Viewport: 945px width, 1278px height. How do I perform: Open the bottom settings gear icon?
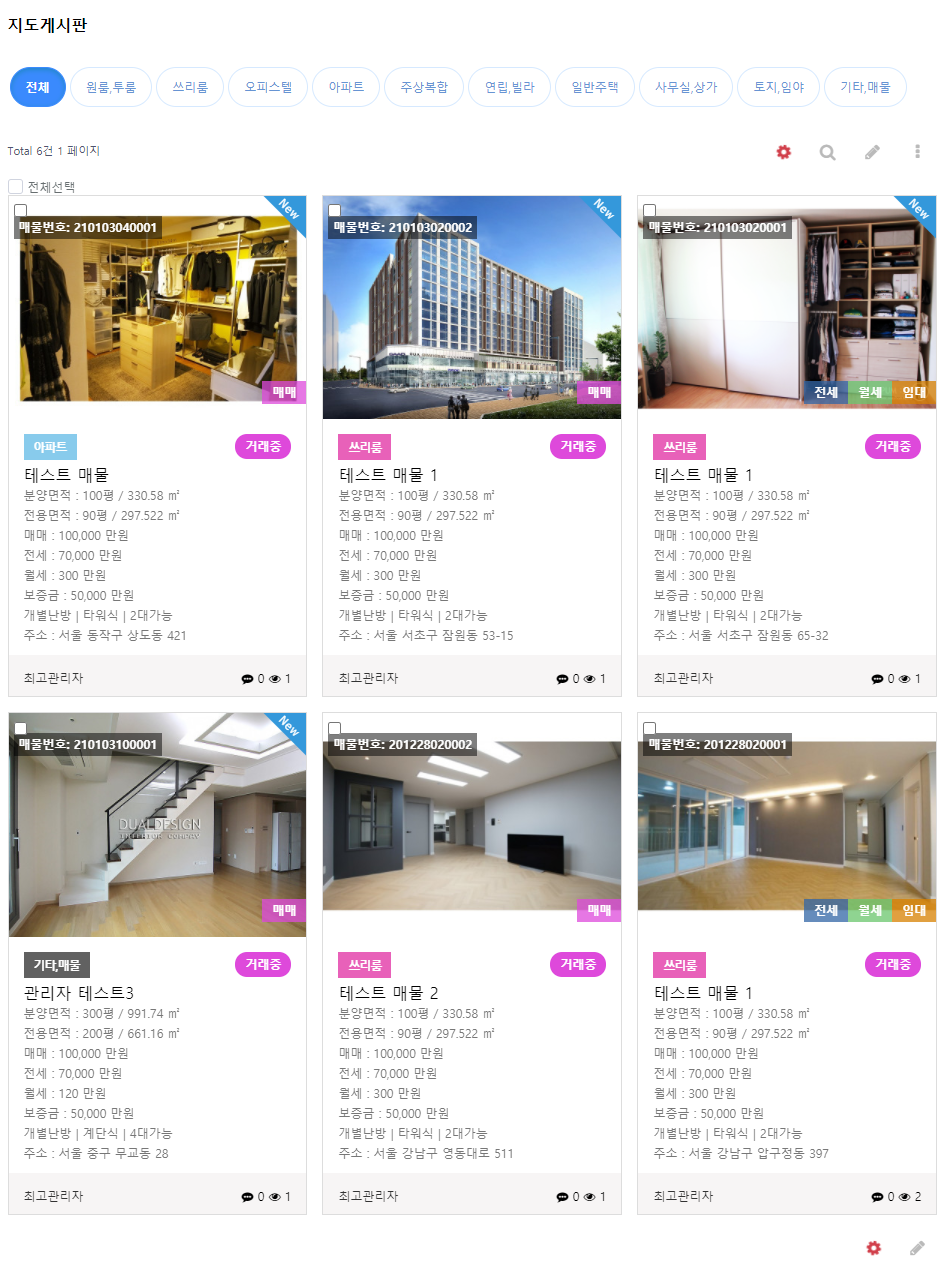tap(873, 1248)
